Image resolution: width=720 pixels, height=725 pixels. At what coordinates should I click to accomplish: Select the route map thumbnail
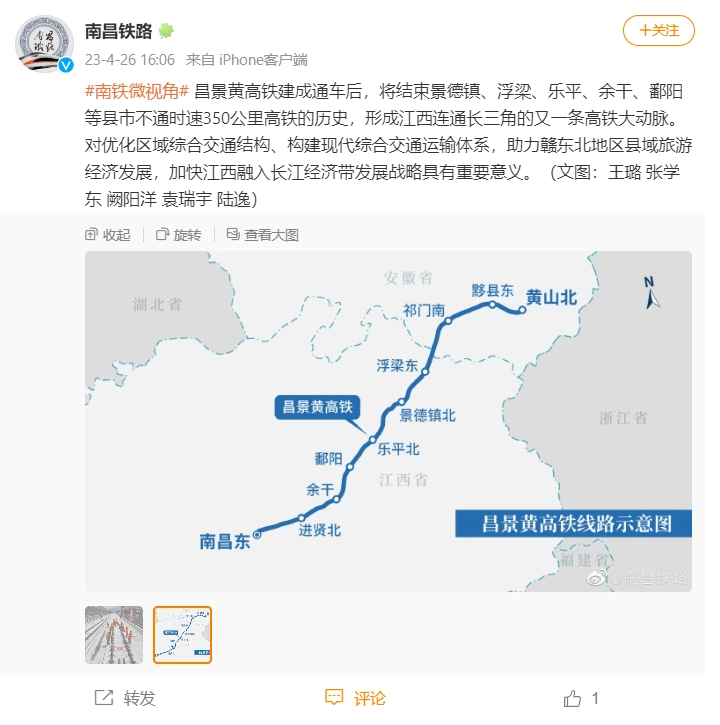[x=182, y=635]
